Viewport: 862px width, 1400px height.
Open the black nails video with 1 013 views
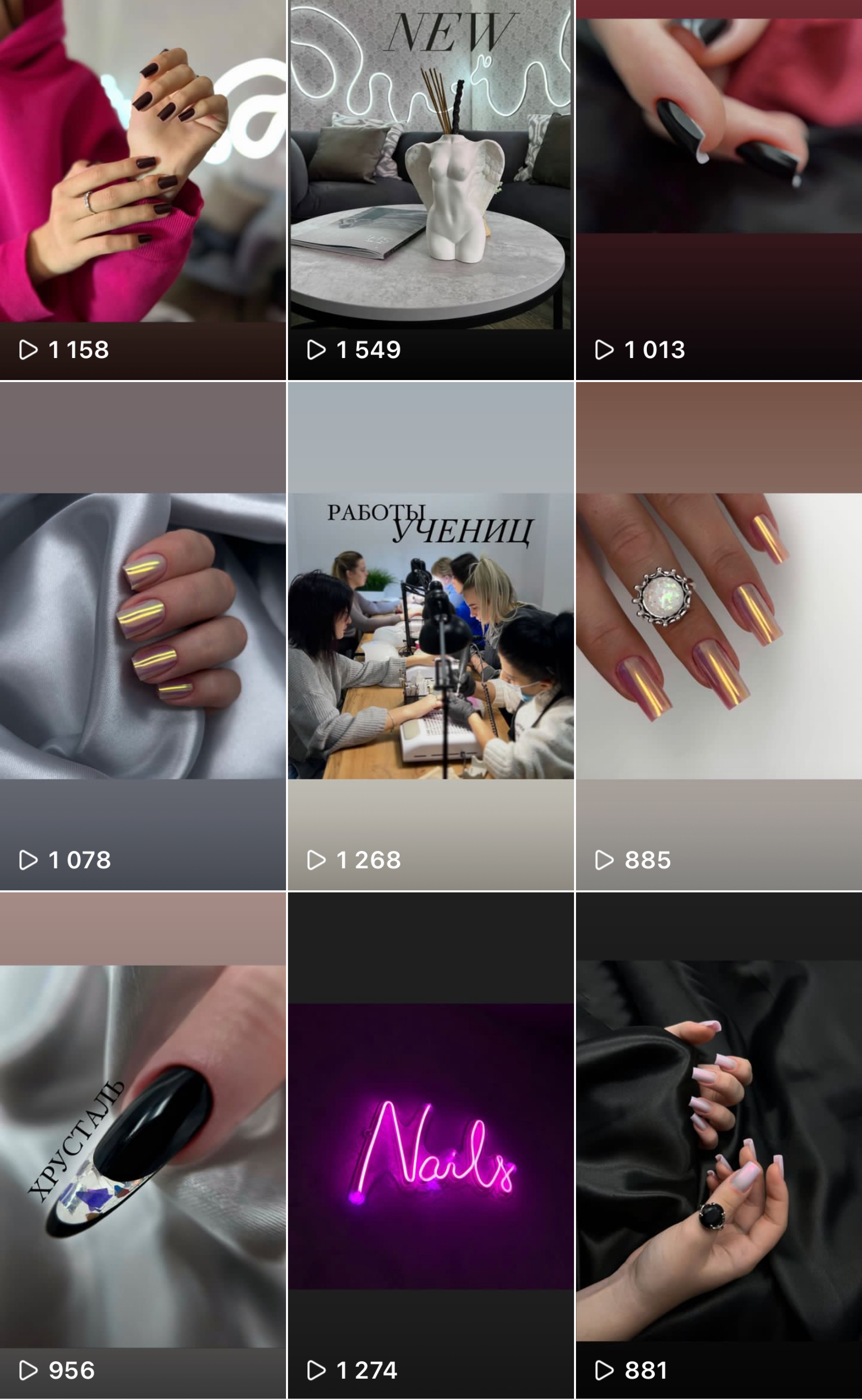tap(718, 189)
